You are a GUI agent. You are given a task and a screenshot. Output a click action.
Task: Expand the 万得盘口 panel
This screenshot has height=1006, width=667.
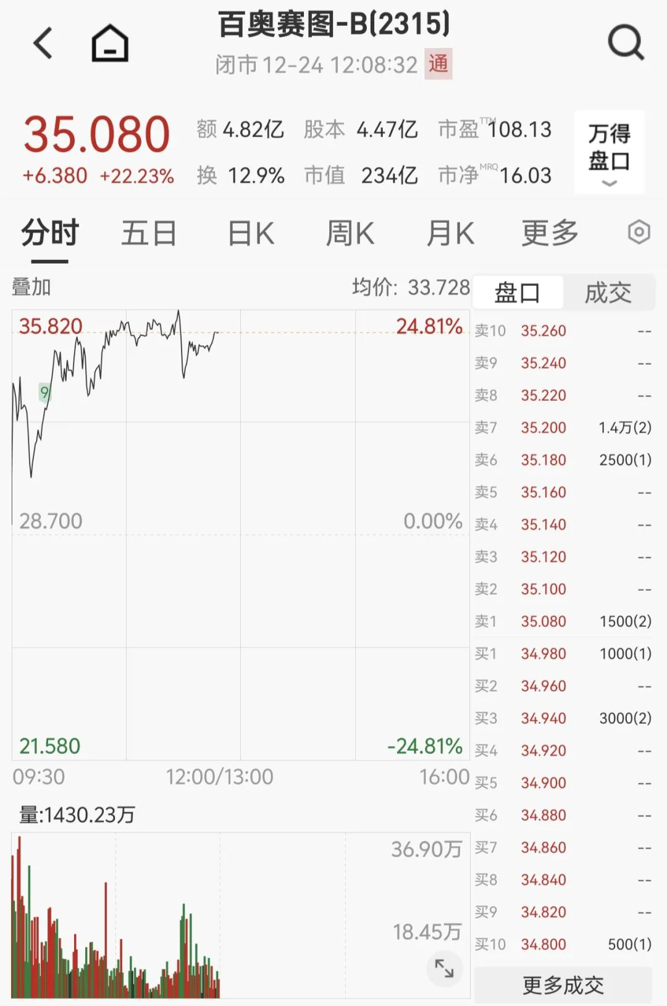coord(609,153)
